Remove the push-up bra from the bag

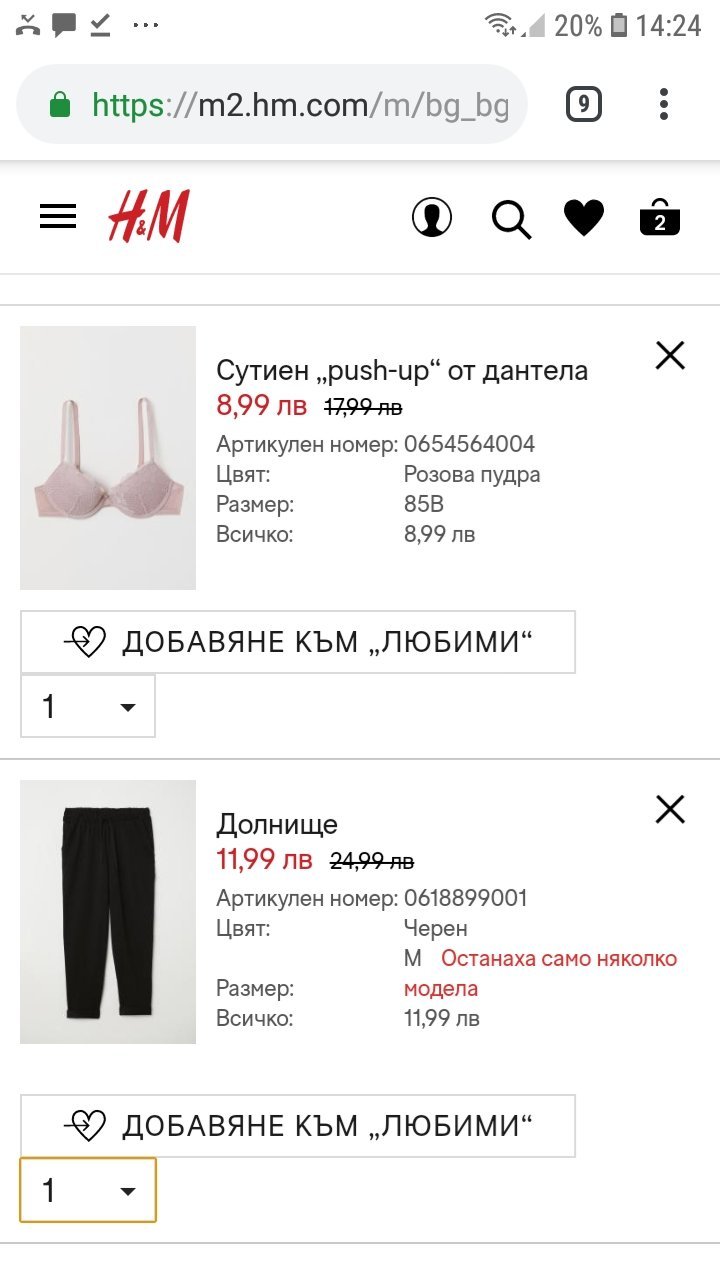coord(670,355)
